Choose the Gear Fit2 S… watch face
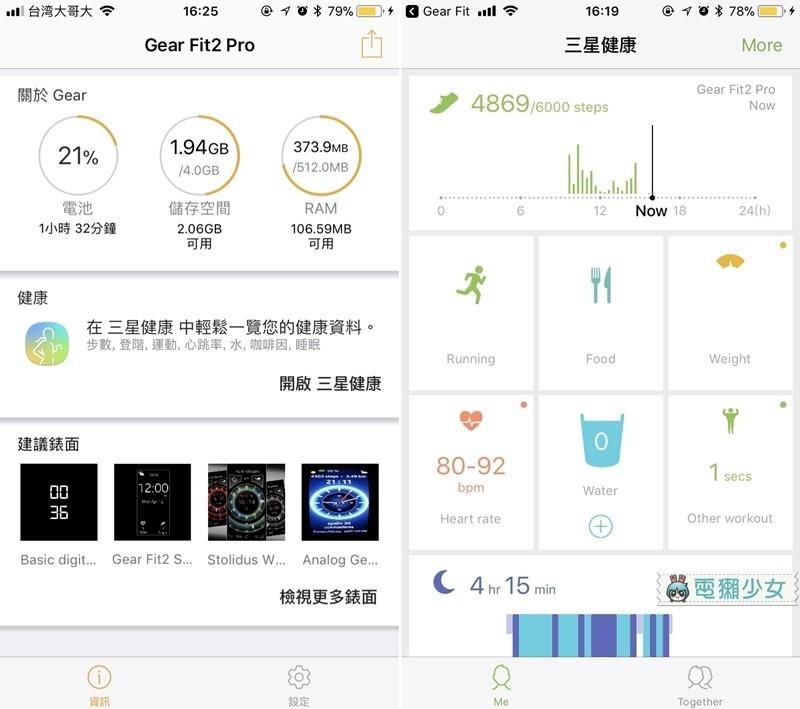The width and height of the screenshot is (800, 709). [152, 502]
